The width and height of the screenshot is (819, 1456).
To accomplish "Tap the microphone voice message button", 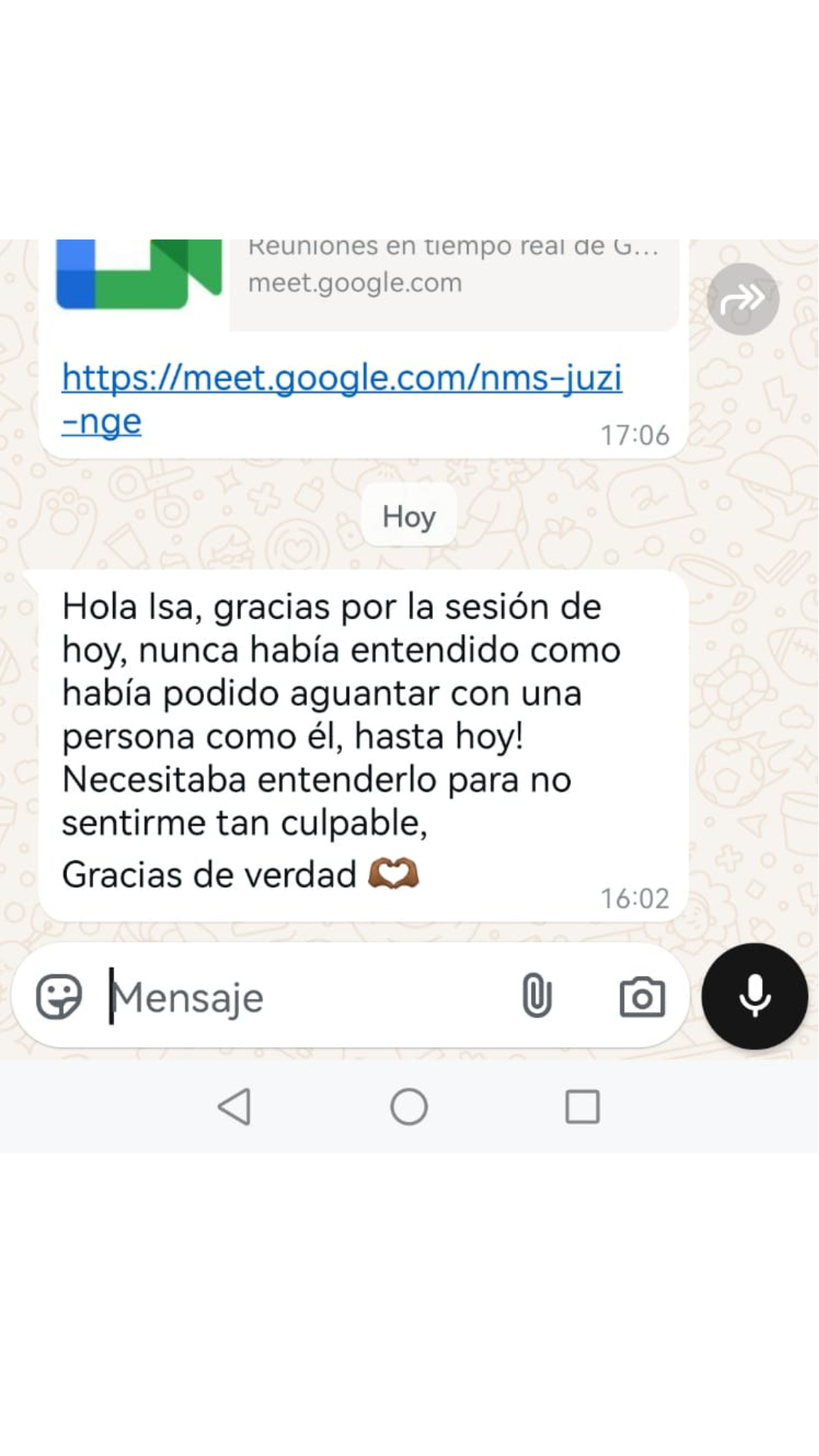I will pos(754,996).
